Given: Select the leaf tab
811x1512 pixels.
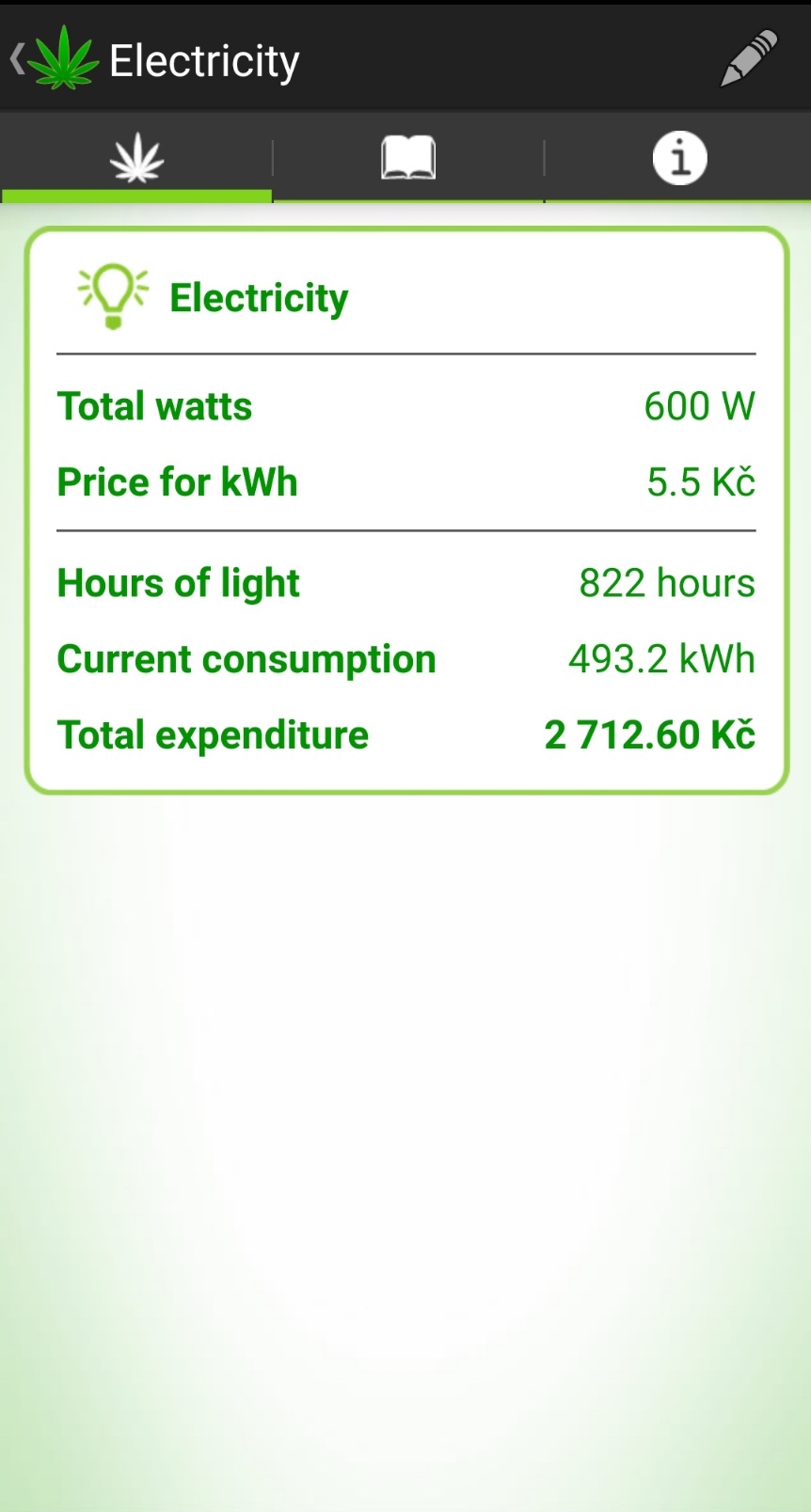Looking at the screenshot, I should [136, 157].
